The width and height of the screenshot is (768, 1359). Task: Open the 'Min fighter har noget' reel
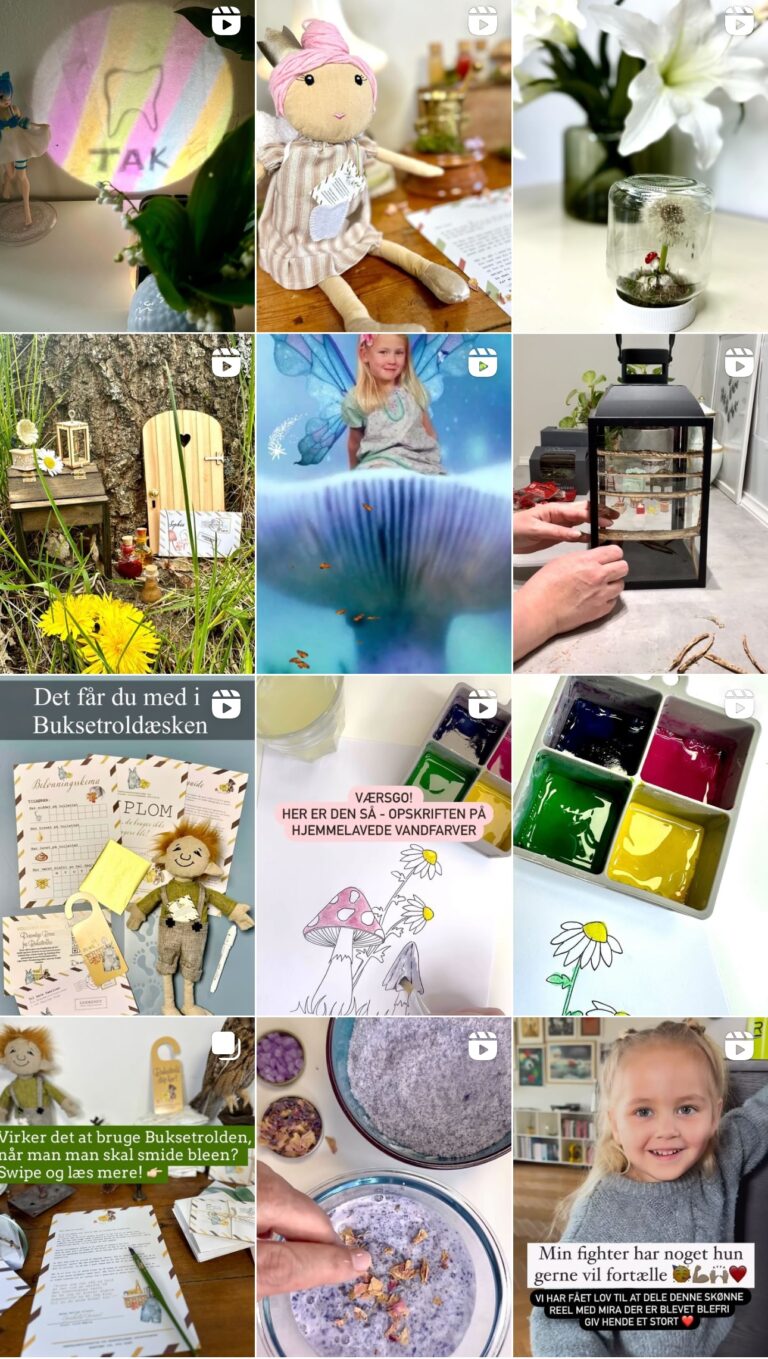click(x=640, y=1188)
